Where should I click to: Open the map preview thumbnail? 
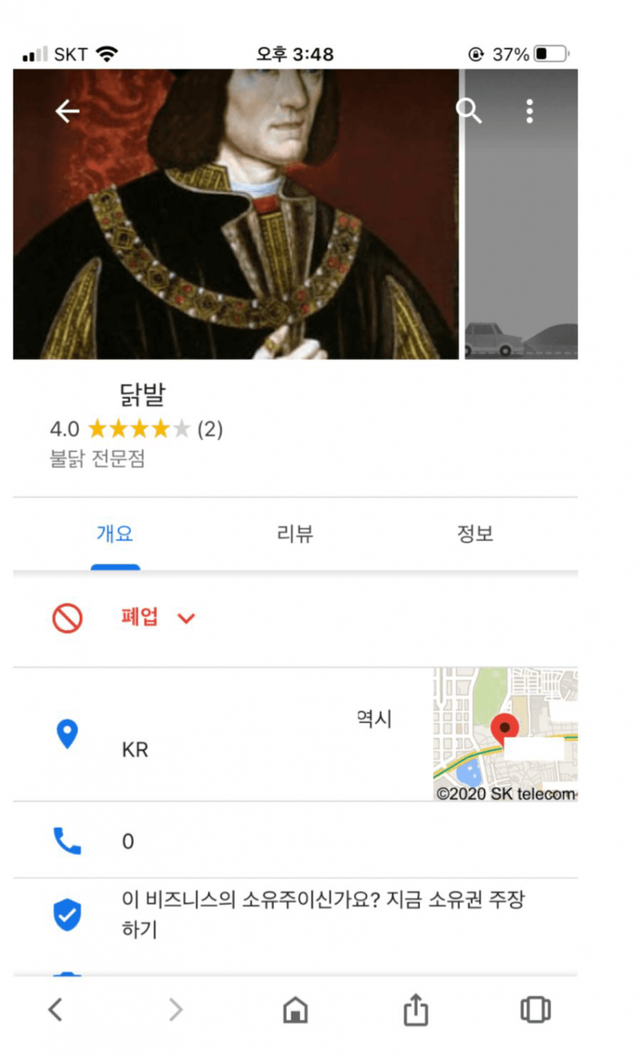(x=505, y=734)
